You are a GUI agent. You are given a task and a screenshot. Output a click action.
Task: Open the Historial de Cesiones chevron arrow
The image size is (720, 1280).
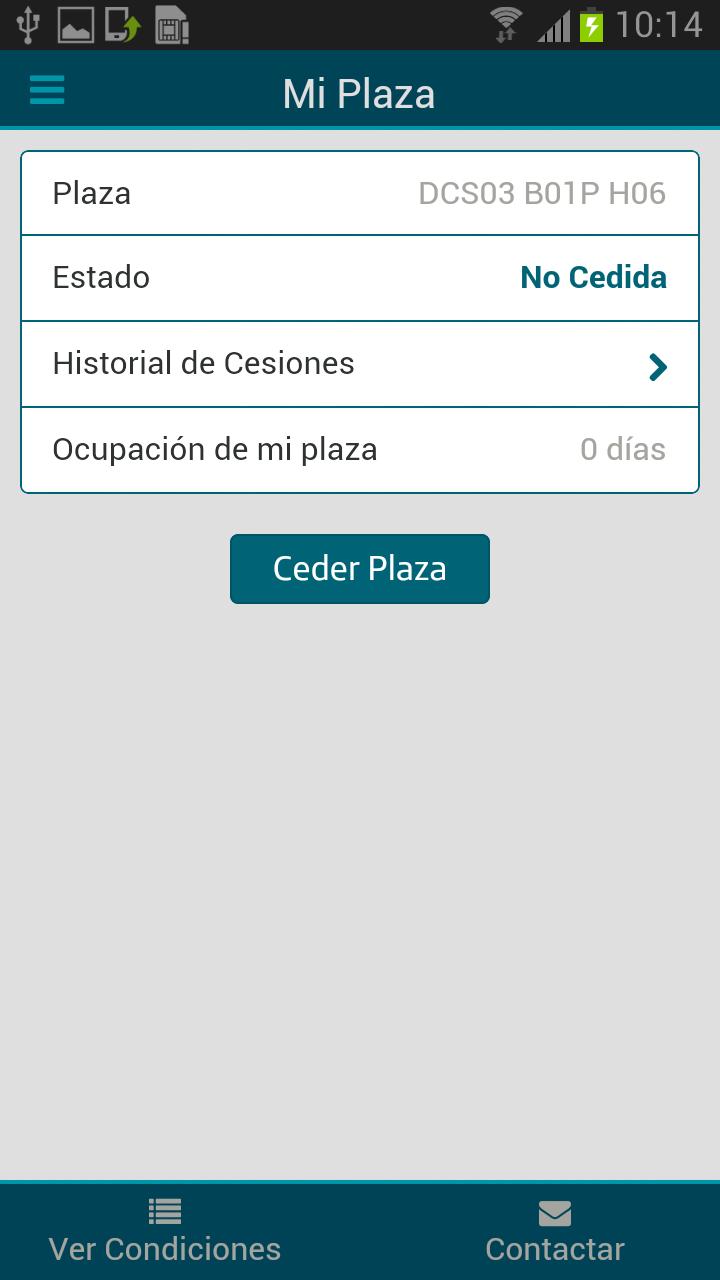coord(657,366)
